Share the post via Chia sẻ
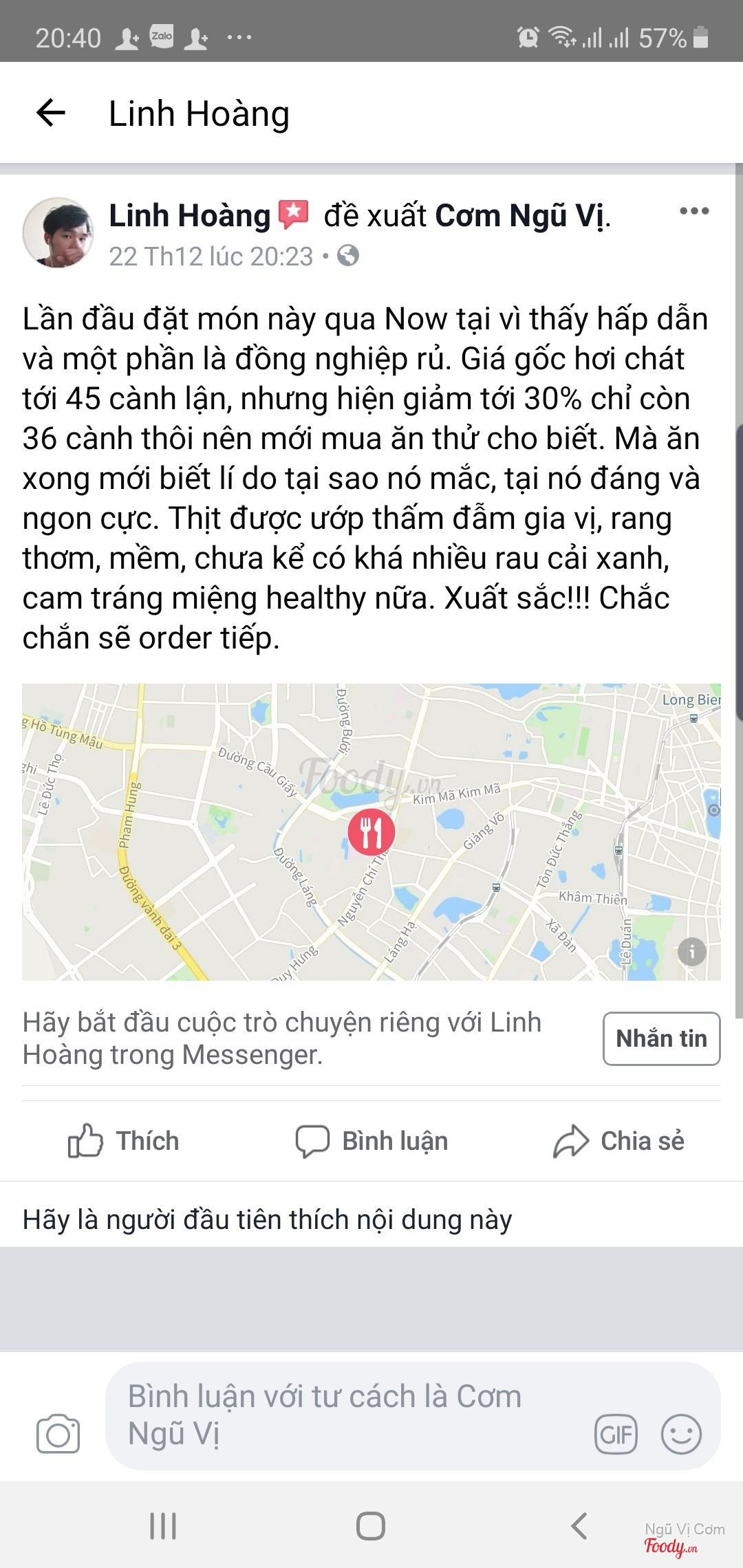Screen dimensions: 743x1568 (x=618, y=1141)
